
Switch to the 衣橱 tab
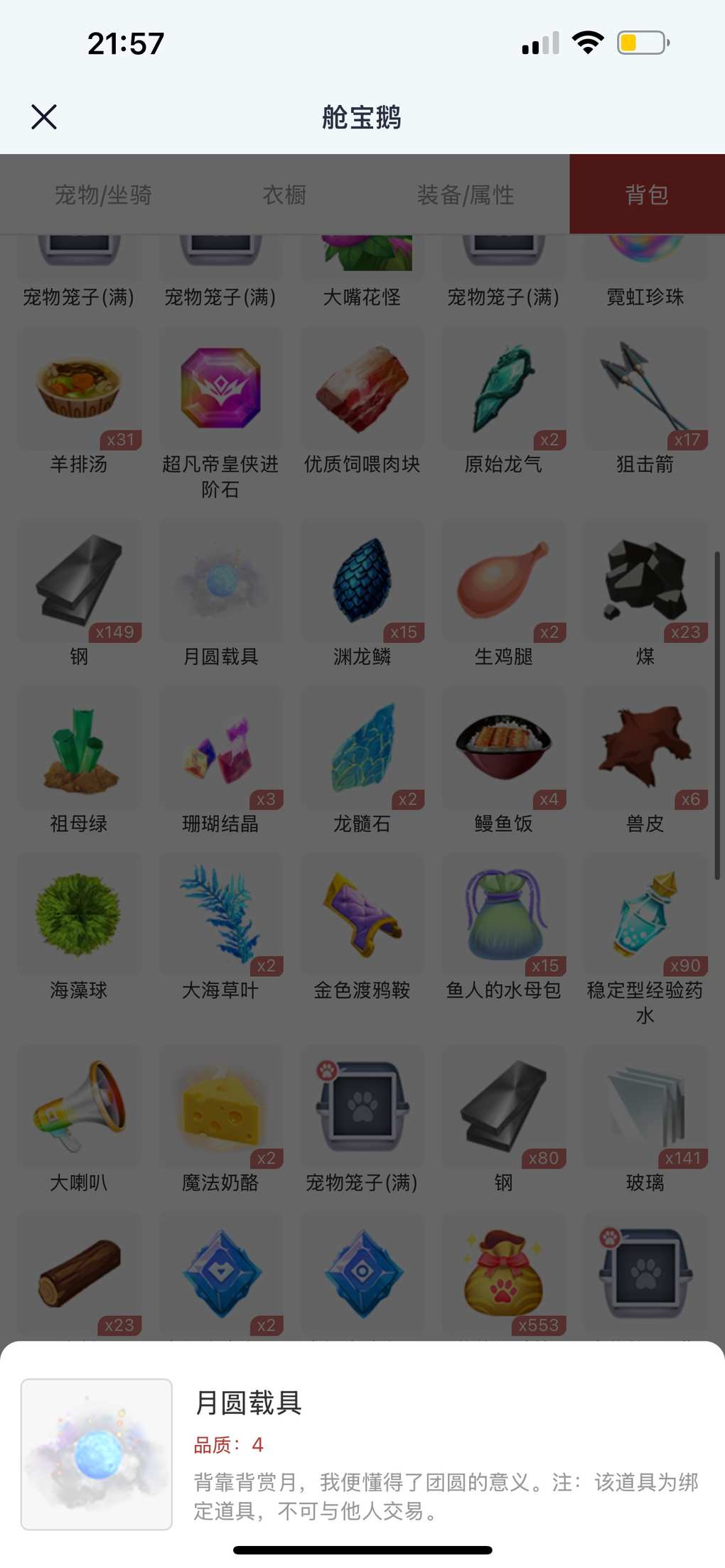284,195
